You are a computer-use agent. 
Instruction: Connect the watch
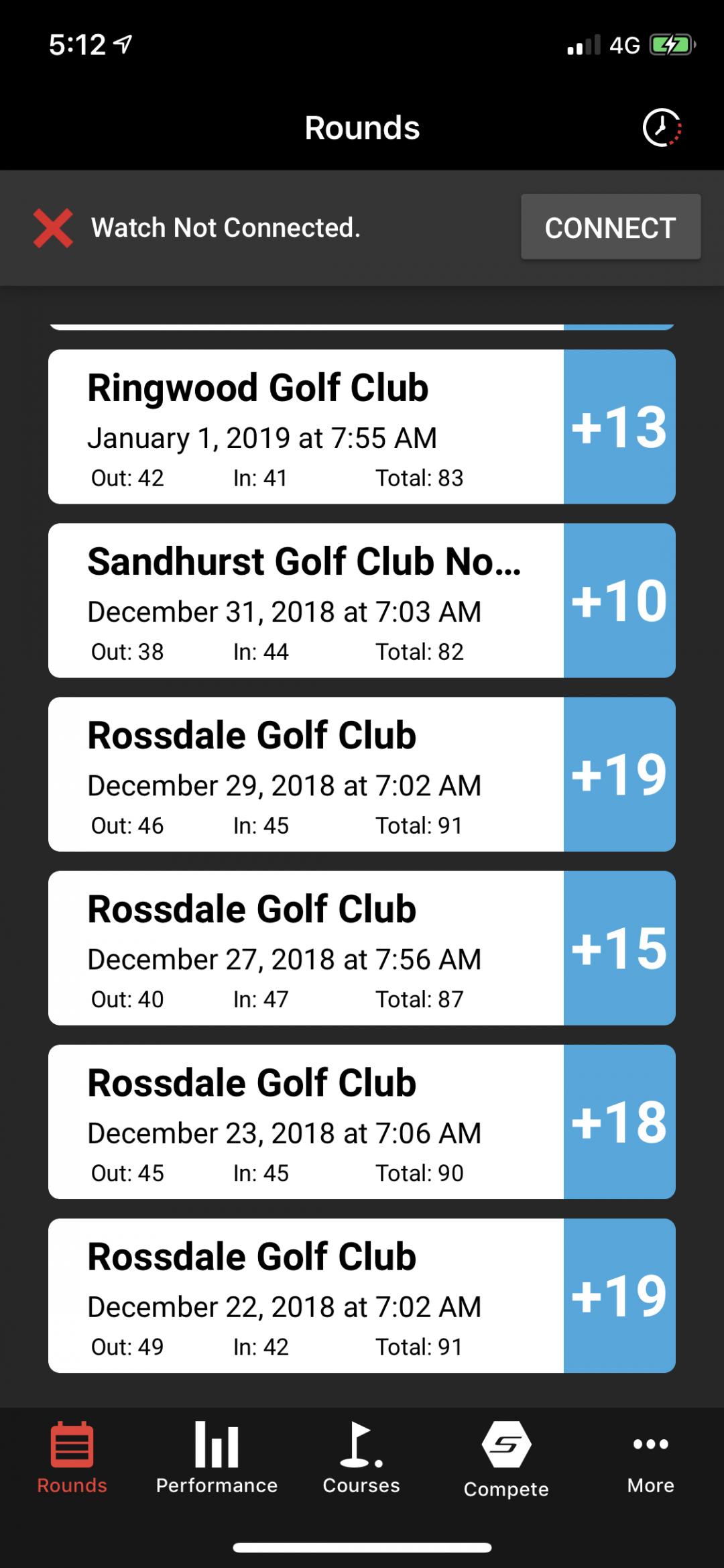pyautogui.click(x=610, y=227)
